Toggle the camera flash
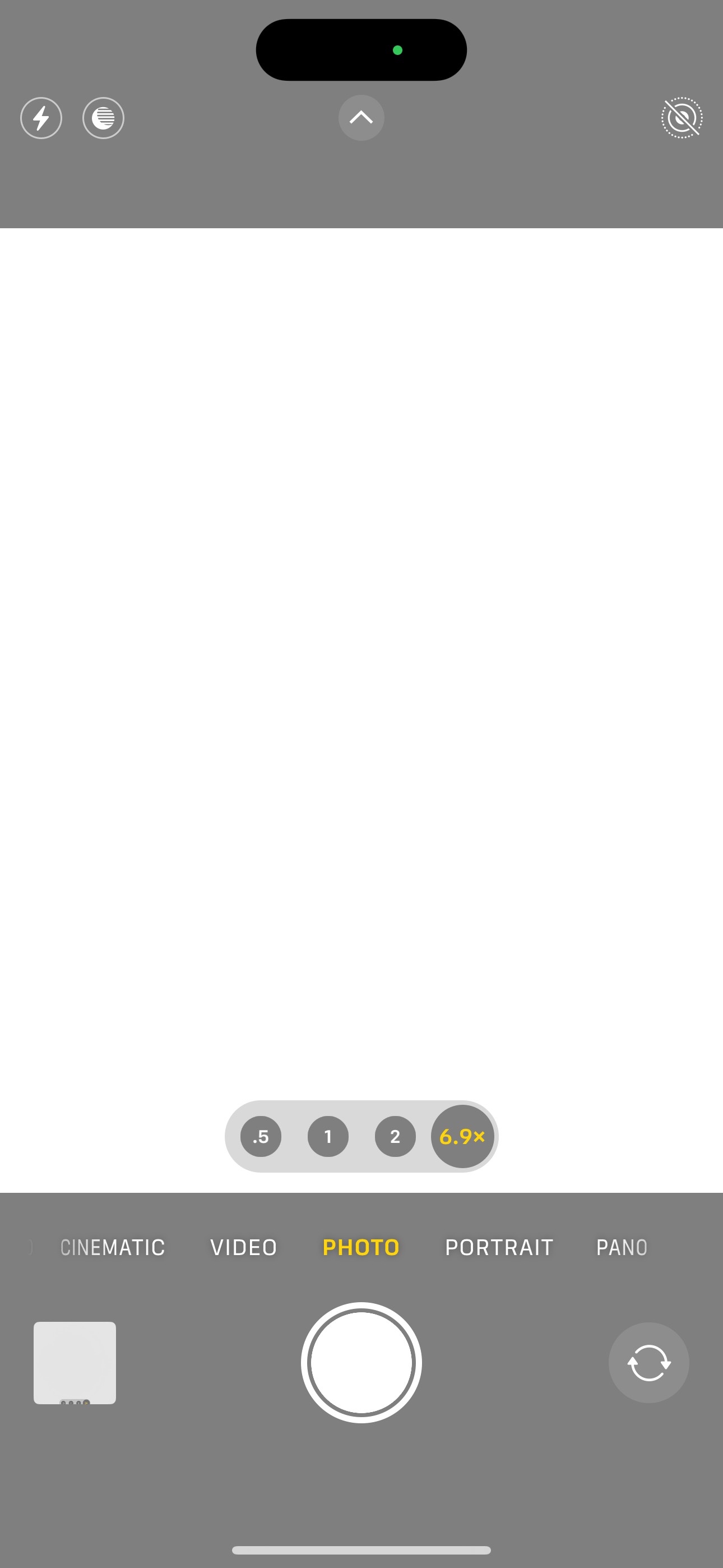Image resolution: width=723 pixels, height=1568 pixels. (x=41, y=118)
